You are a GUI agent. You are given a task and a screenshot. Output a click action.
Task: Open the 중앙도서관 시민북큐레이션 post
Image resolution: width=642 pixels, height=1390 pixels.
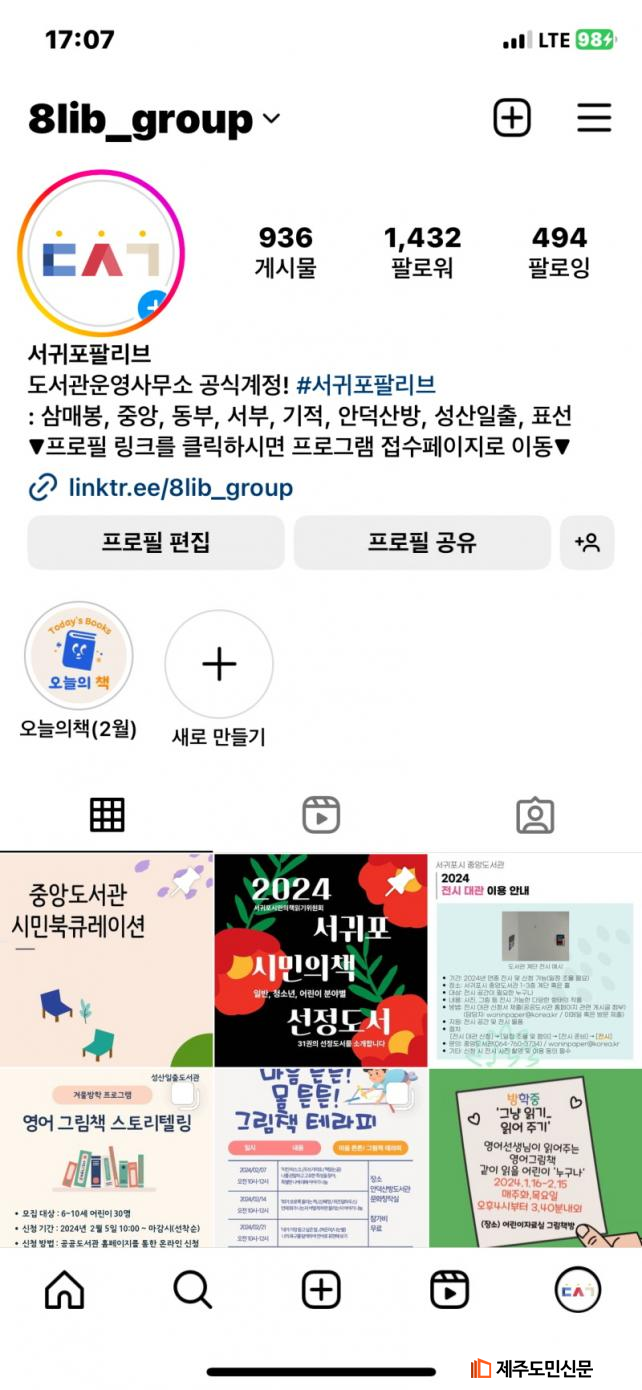[x=106, y=960]
